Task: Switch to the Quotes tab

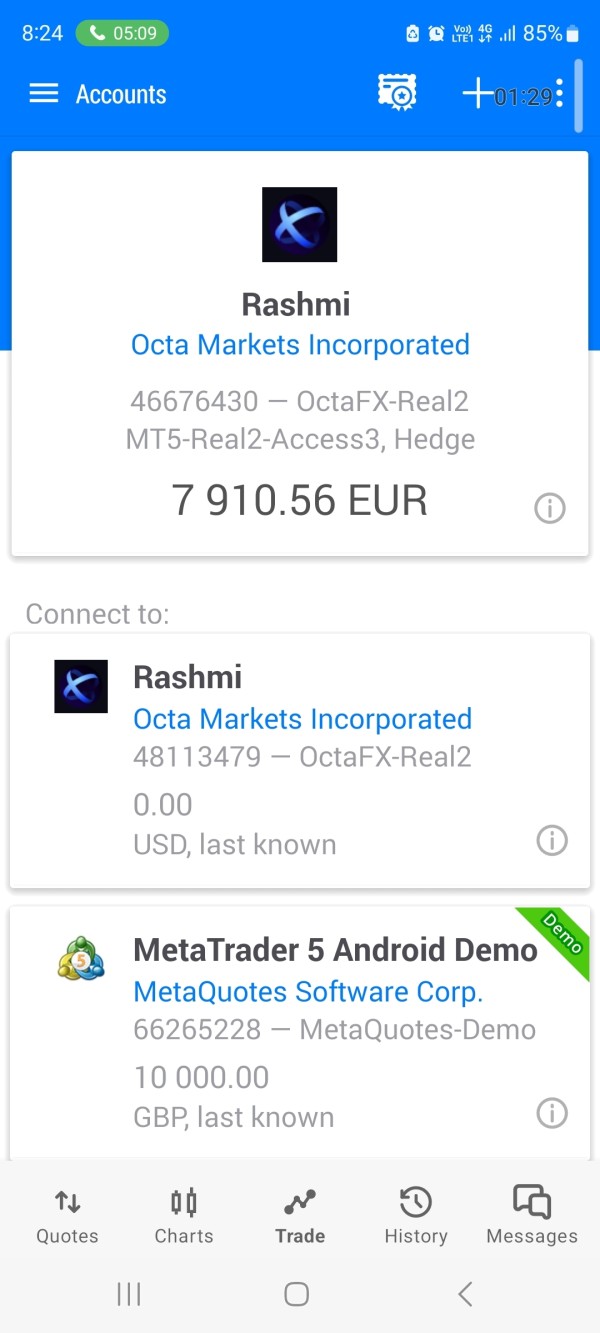Action: click(68, 1215)
